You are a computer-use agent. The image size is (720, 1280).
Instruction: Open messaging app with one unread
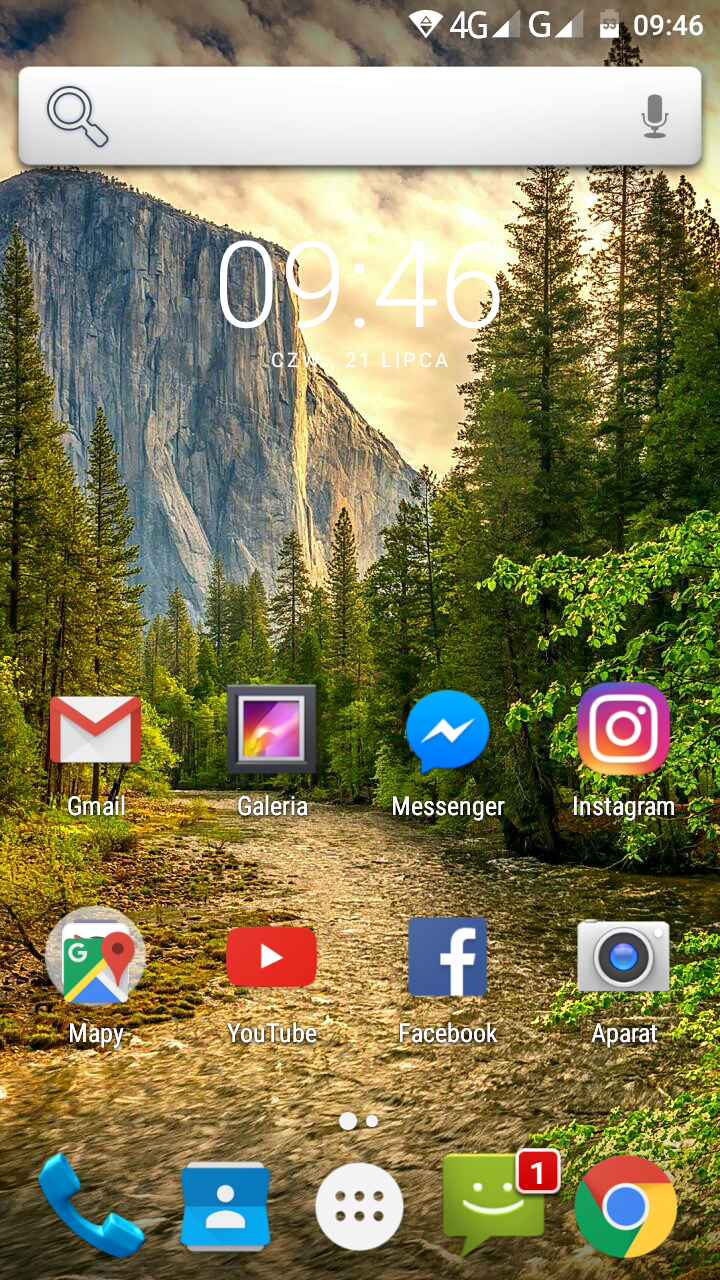[x=495, y=1203]
